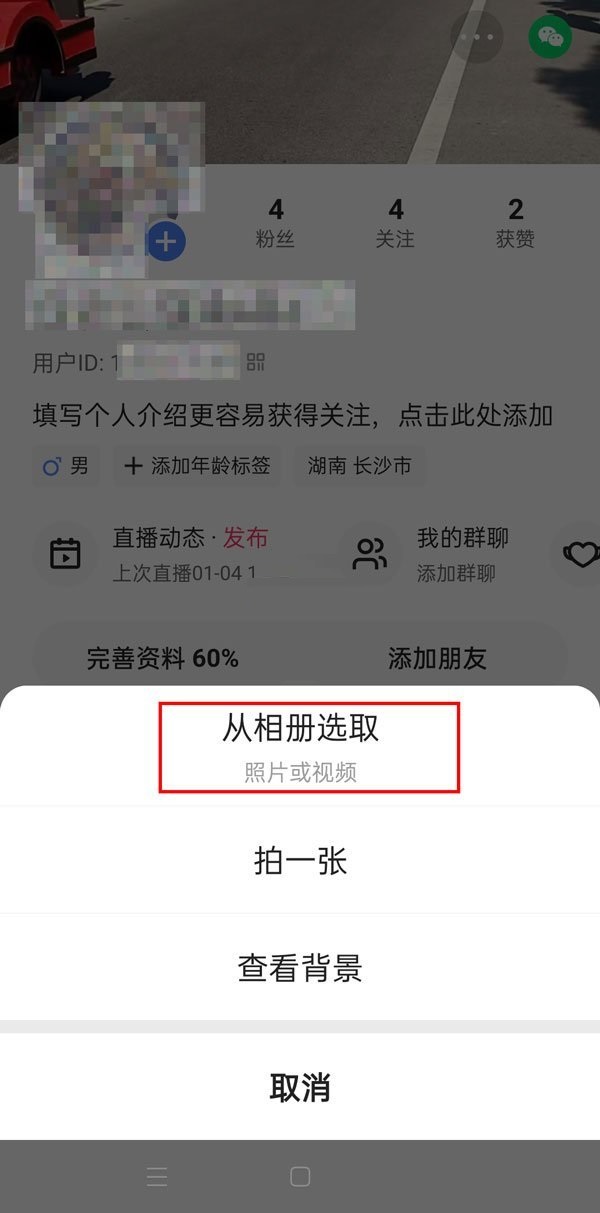Choose 从相册选取 to pick from album

click(x=300, y=746)
